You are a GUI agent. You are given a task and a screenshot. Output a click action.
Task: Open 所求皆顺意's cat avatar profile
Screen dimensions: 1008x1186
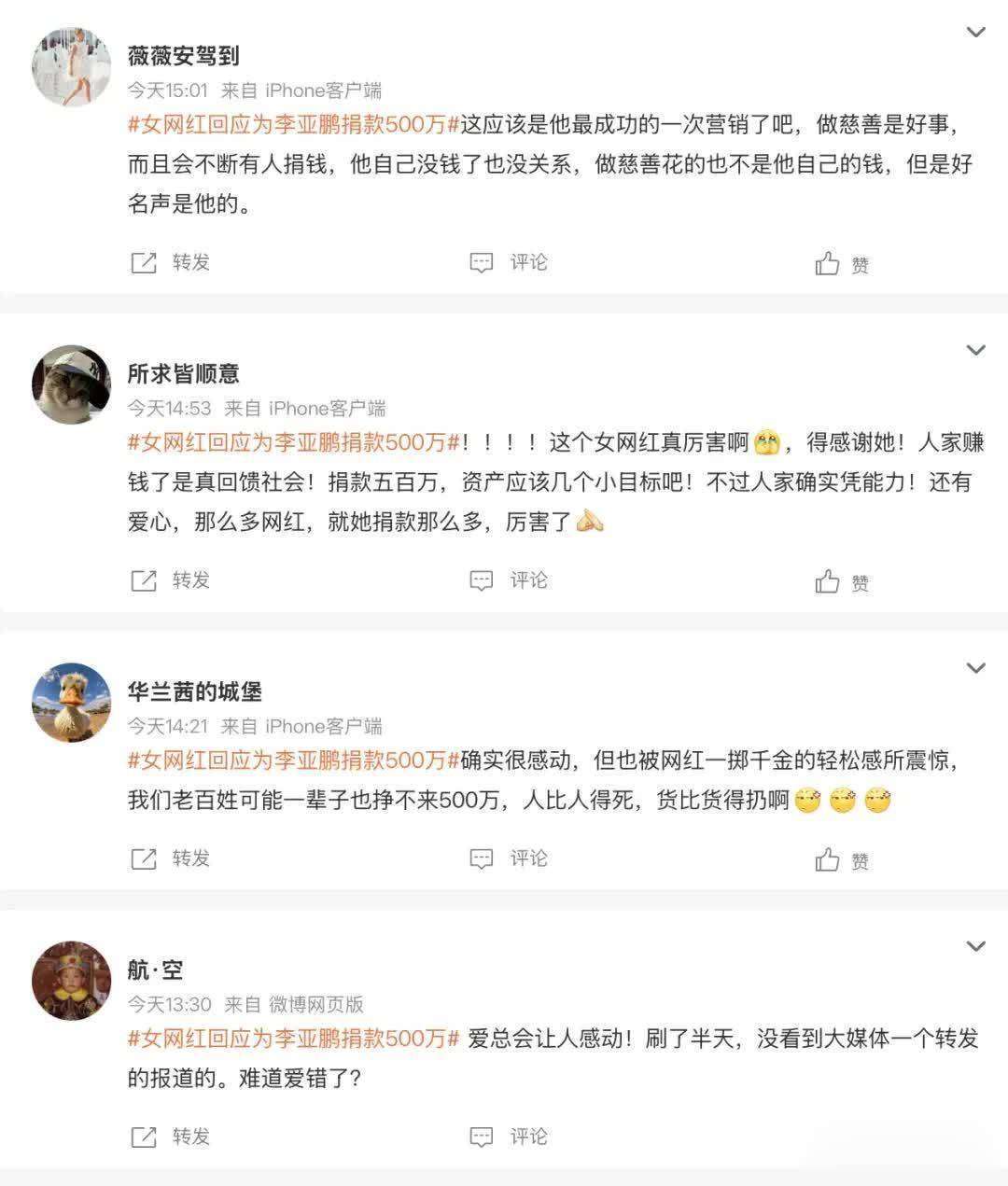tap(71, 384)
